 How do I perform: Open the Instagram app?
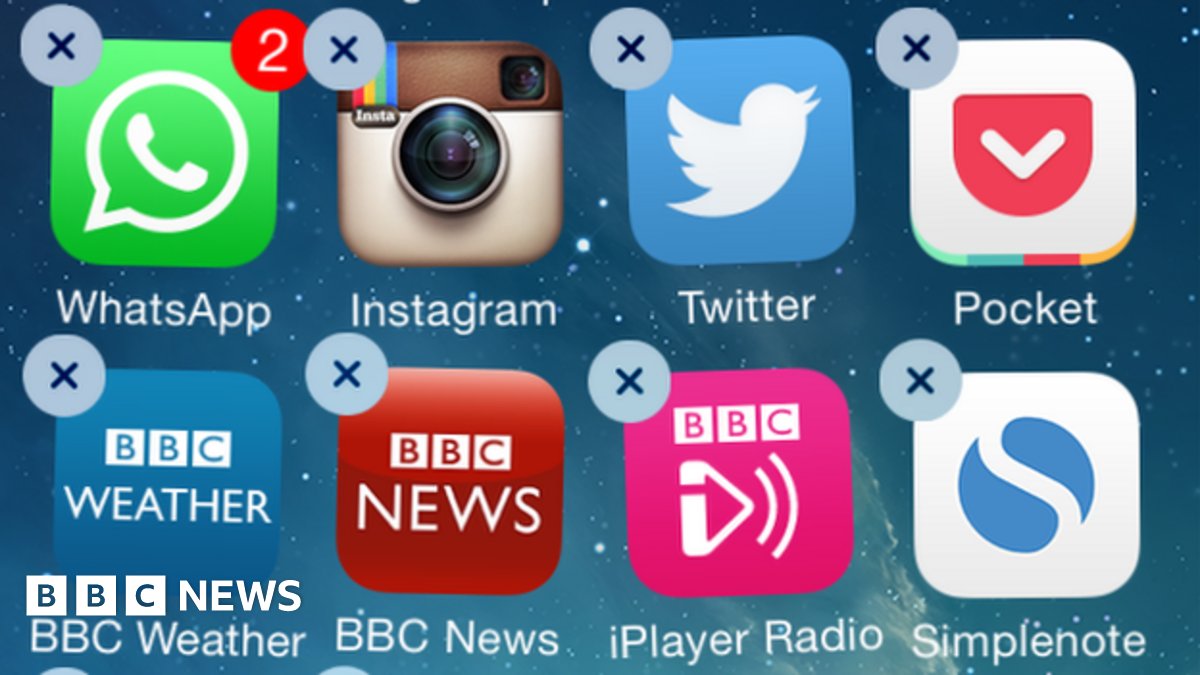tap(450, 153)
